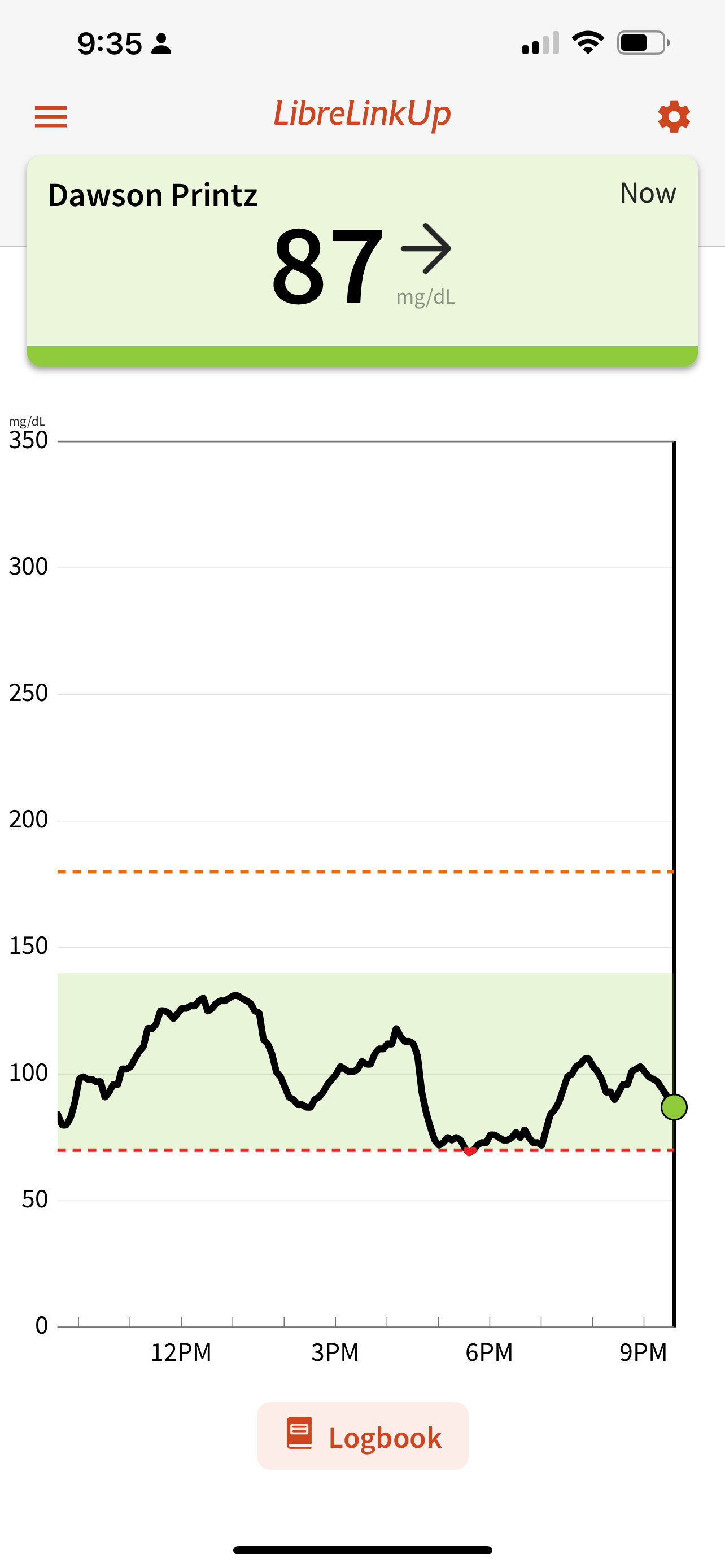Viewport: 725px width, 1568px height.
Task: Tap the current reading green dot
Action: tap(674, 1107)
